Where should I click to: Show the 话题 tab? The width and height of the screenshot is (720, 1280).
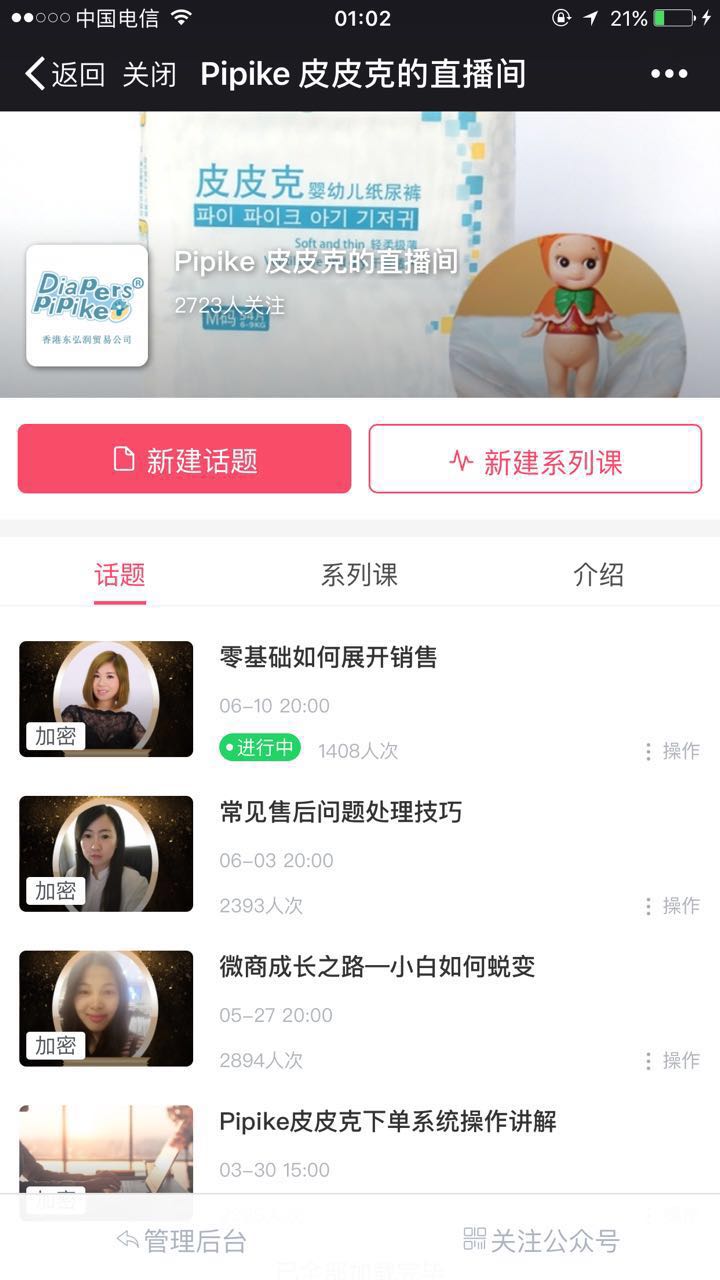click(120, 575)
